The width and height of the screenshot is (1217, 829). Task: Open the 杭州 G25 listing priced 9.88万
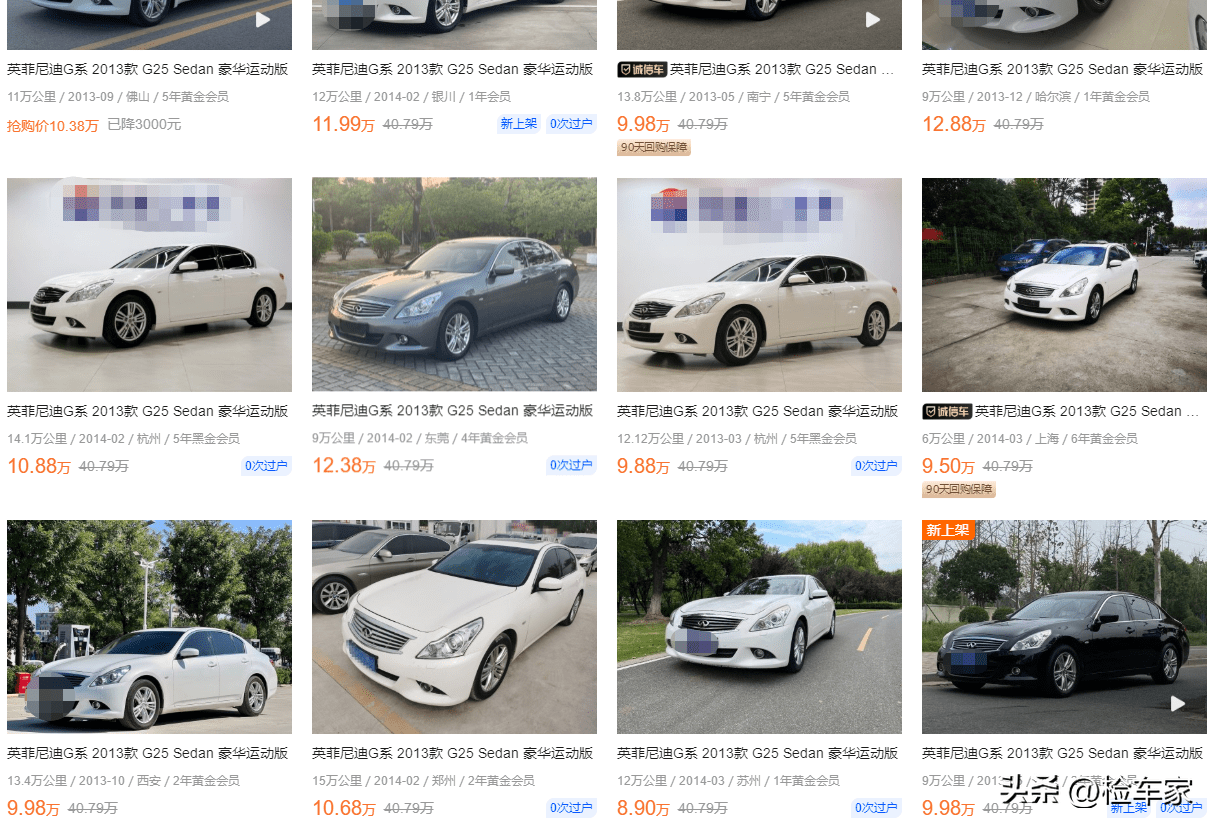point(759,285)
